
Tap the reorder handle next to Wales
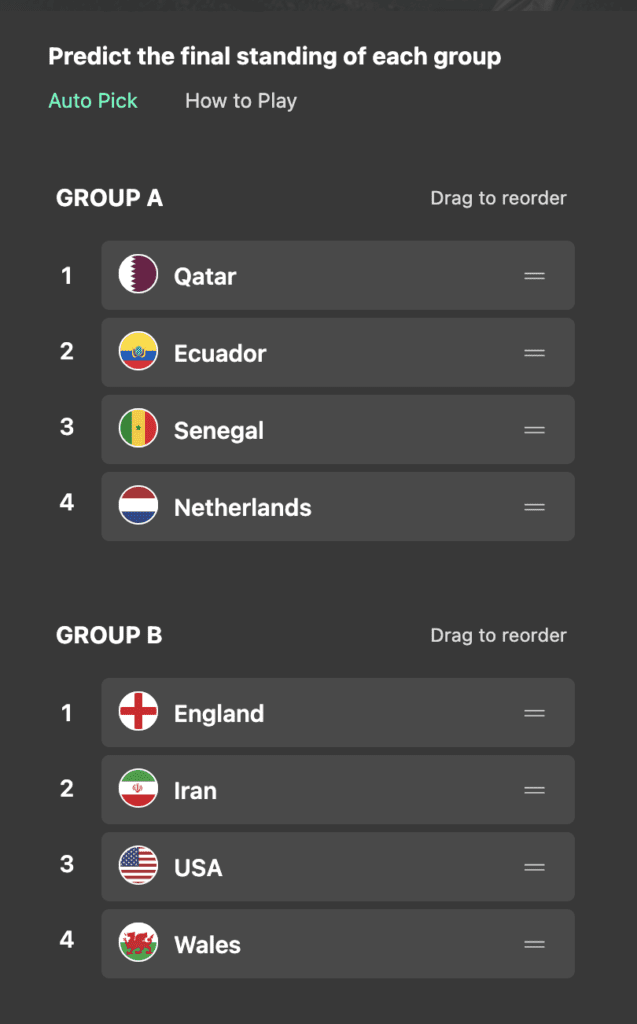tap(534, 944)
